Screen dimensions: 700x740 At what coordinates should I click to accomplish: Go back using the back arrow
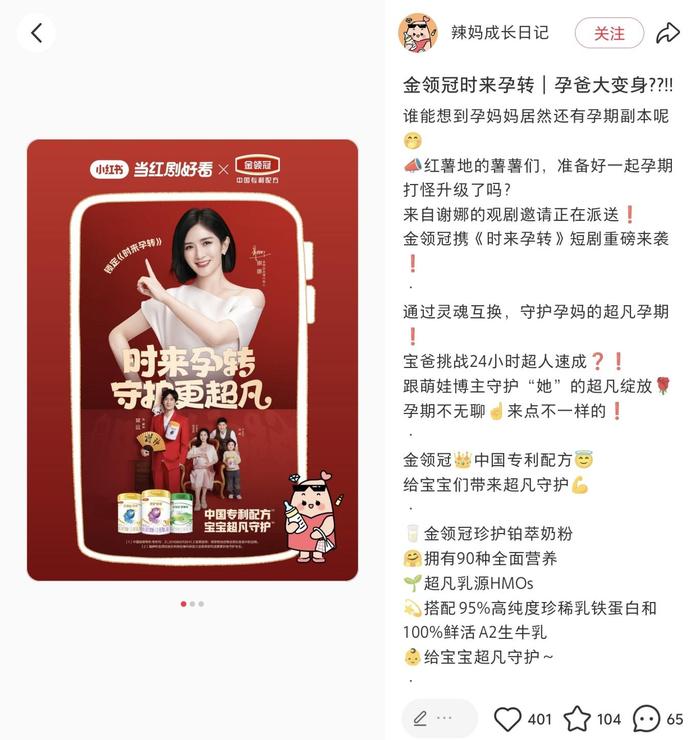click(37, 33)
